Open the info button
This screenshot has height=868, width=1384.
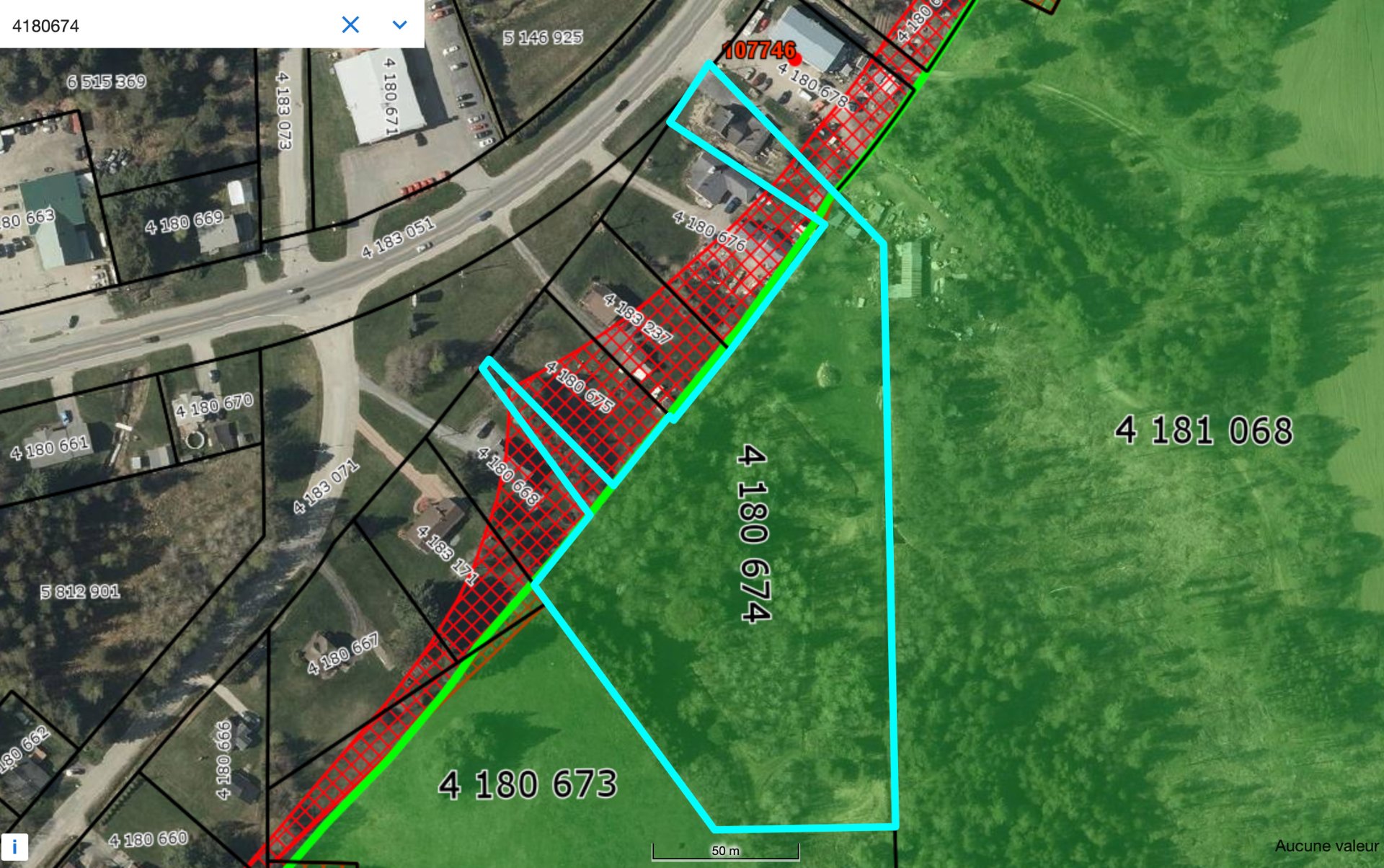tap(14, 847)
